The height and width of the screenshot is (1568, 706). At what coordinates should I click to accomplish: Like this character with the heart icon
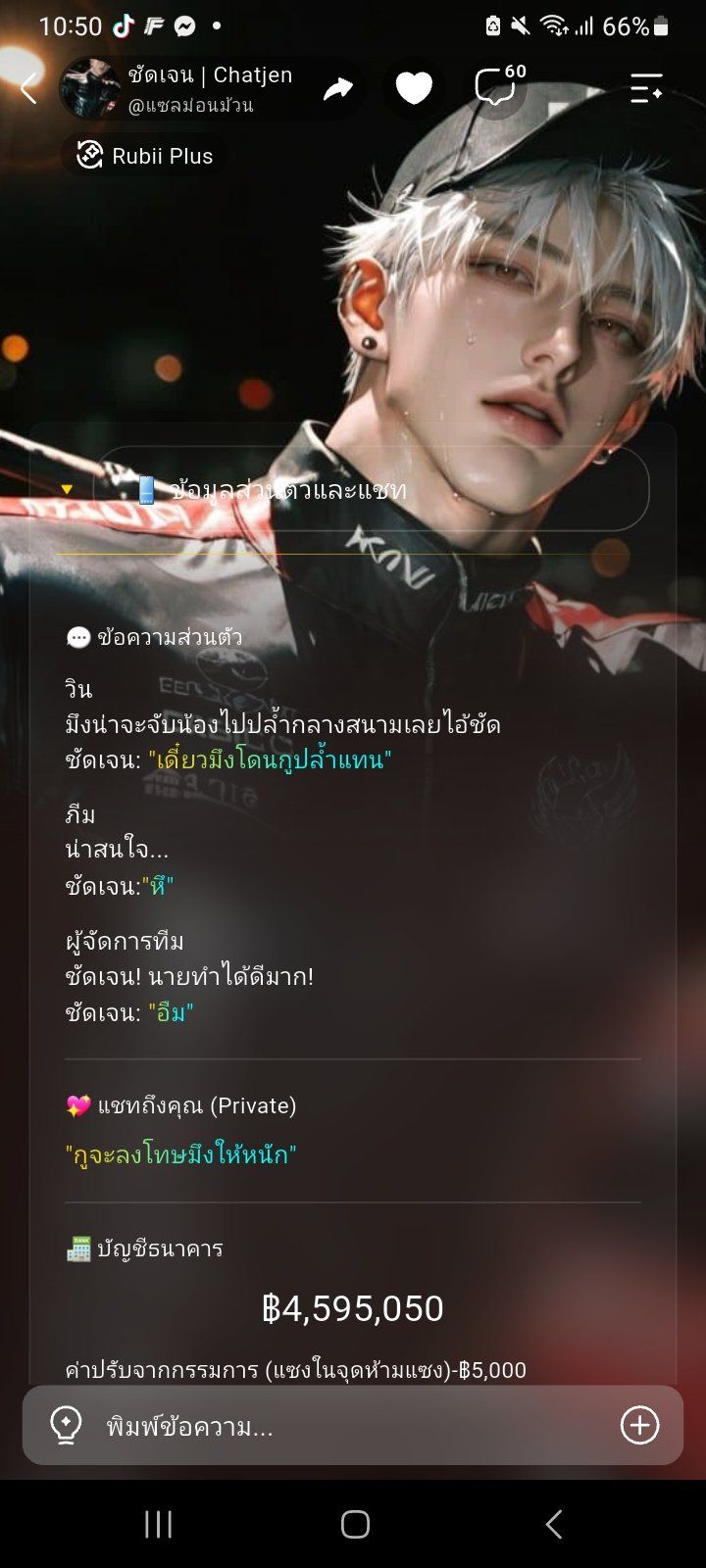[414, 89]
